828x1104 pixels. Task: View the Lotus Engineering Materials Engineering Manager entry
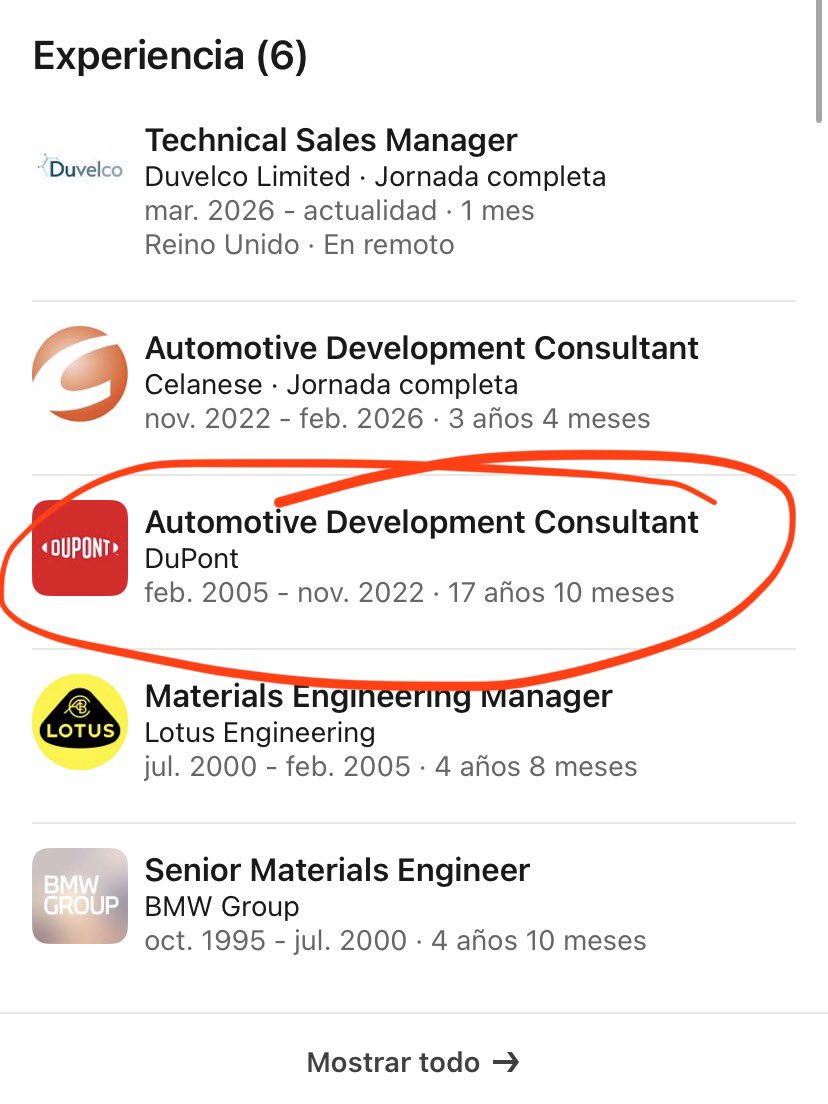378,697
